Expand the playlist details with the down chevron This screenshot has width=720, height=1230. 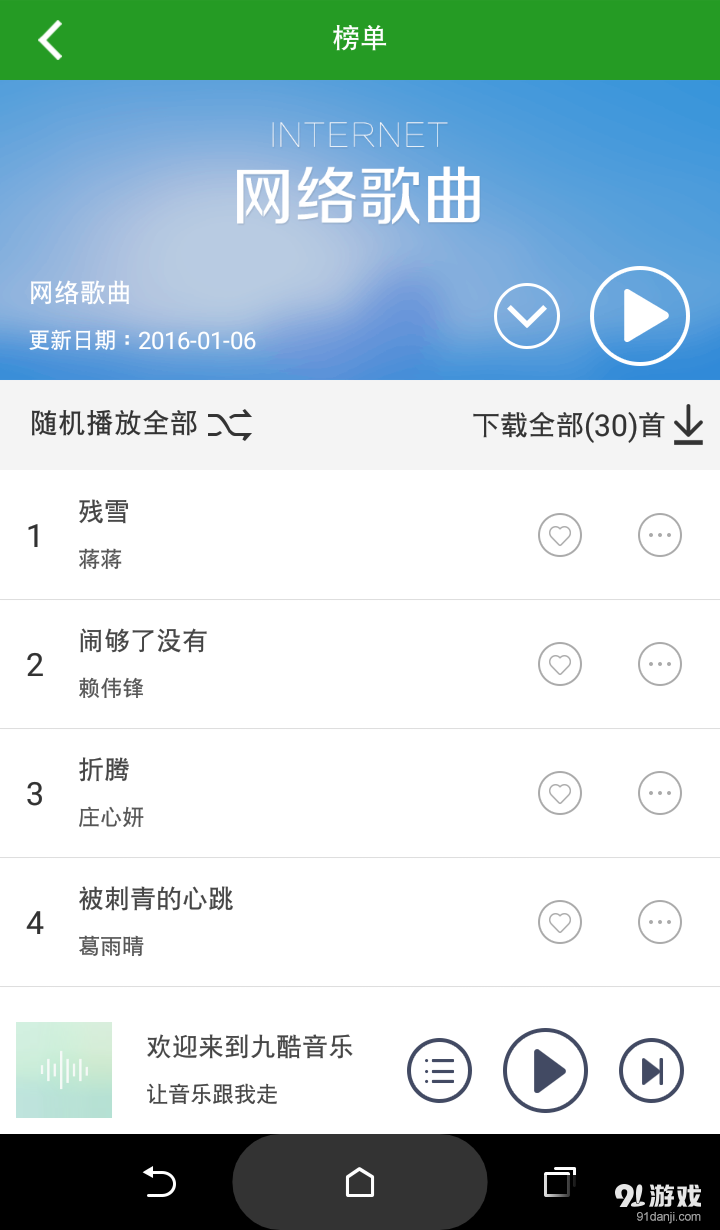(x=527, y=315)
